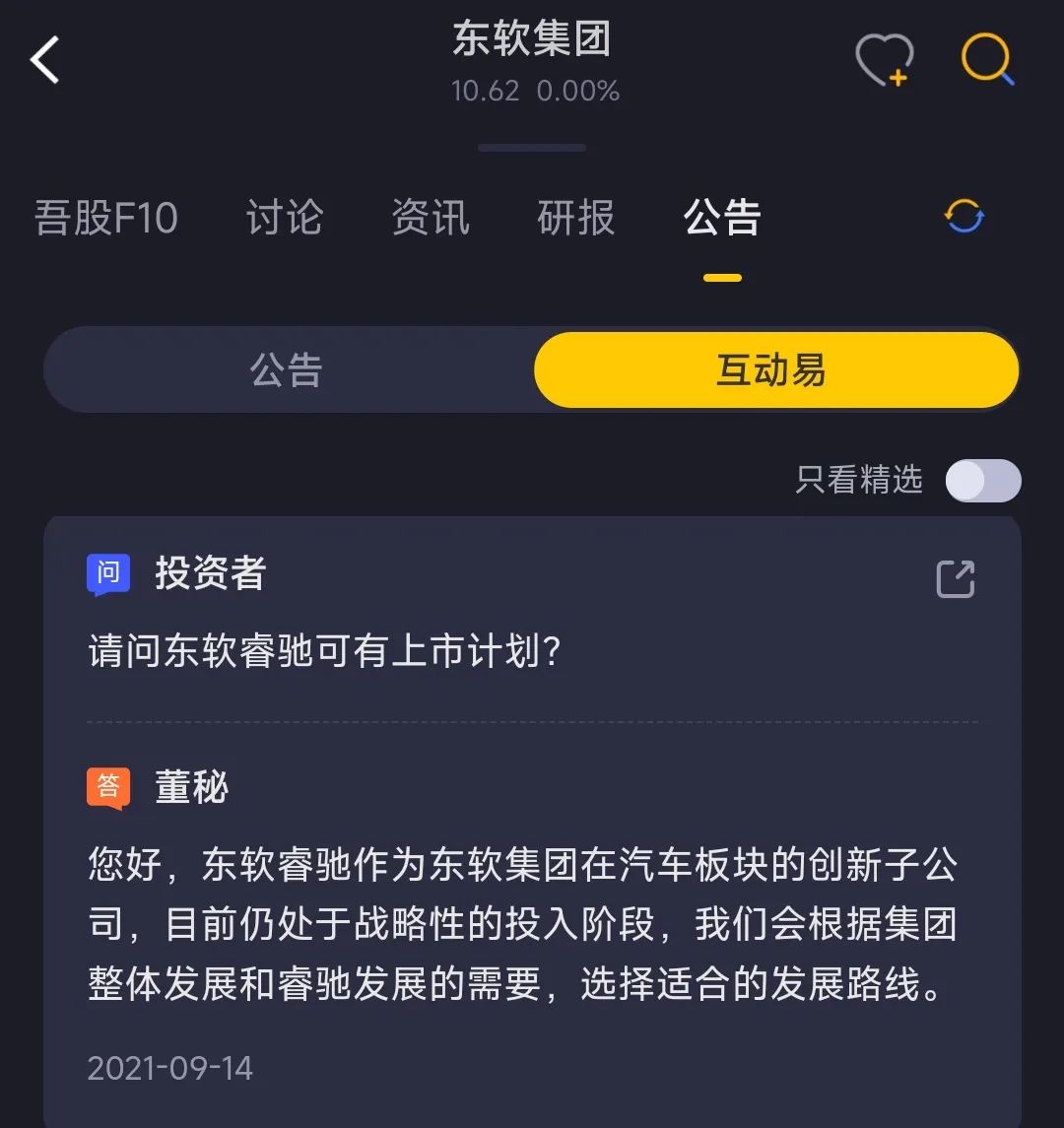Open the search magnifier icon
The height and width of the screenshot is (1128, 1064).
click(x=987, y=60)
